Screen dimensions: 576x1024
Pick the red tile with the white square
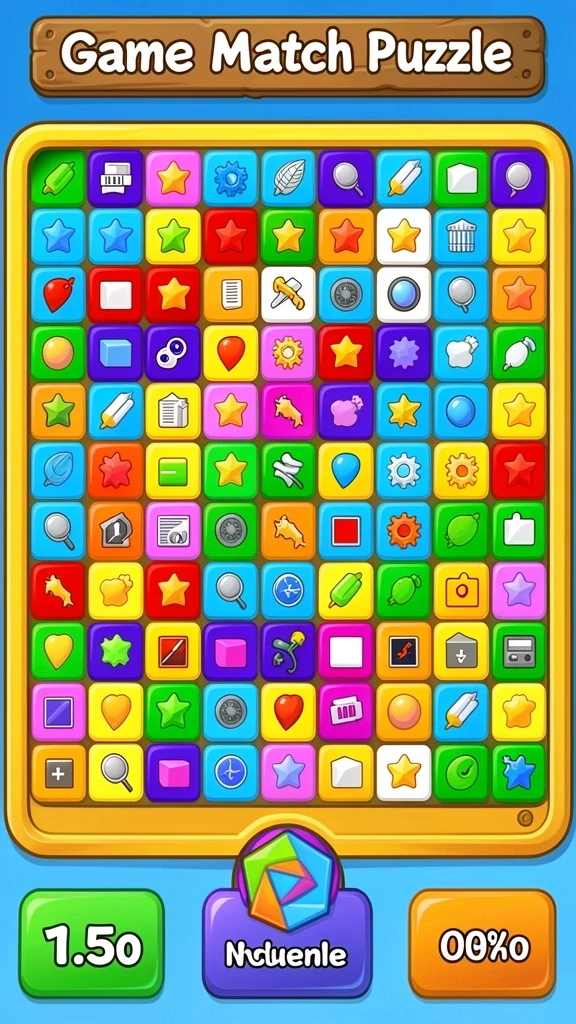(x=116, y=294)
